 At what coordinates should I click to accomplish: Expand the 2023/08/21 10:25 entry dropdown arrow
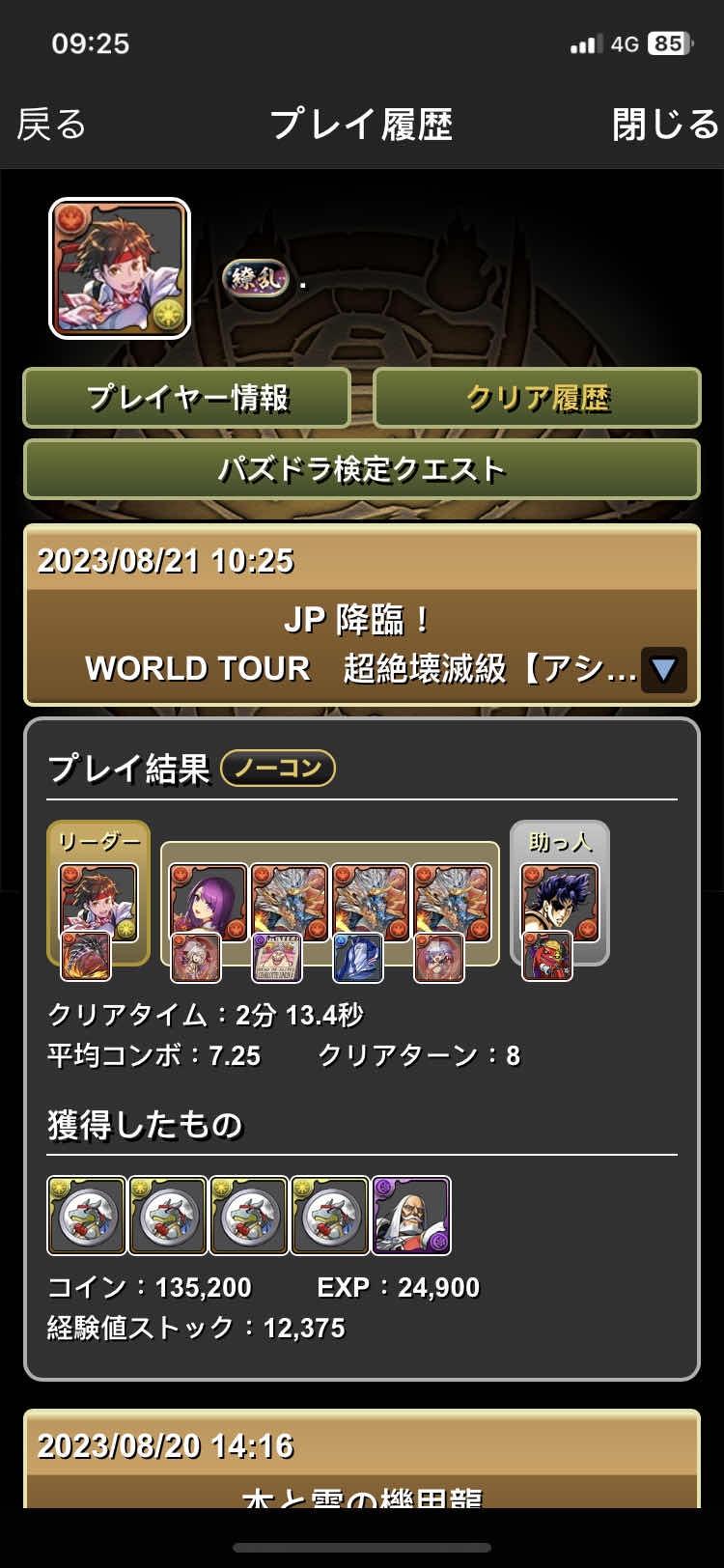[663, 669]
